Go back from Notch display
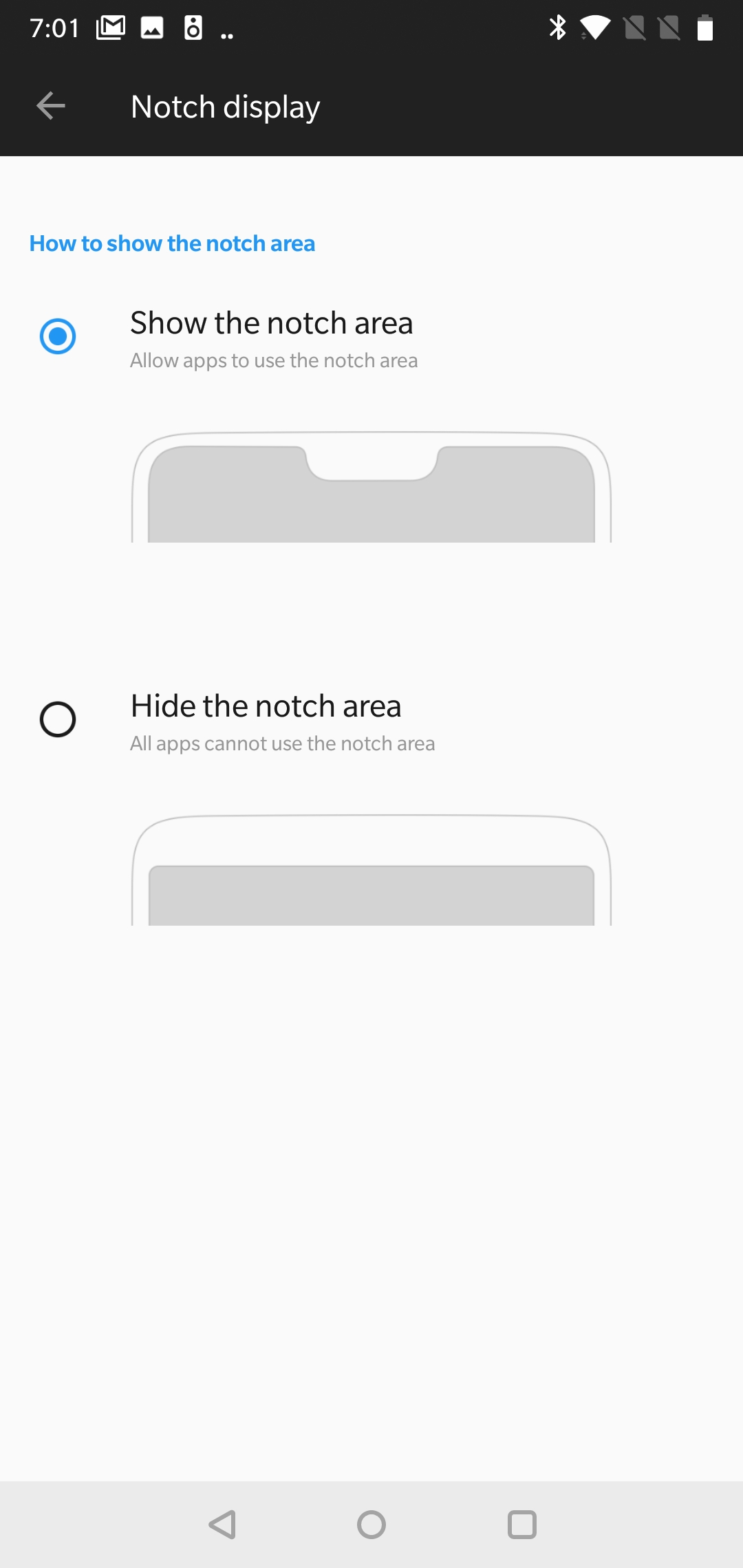This screenshot has width=743, height=1568. point(51,106)
